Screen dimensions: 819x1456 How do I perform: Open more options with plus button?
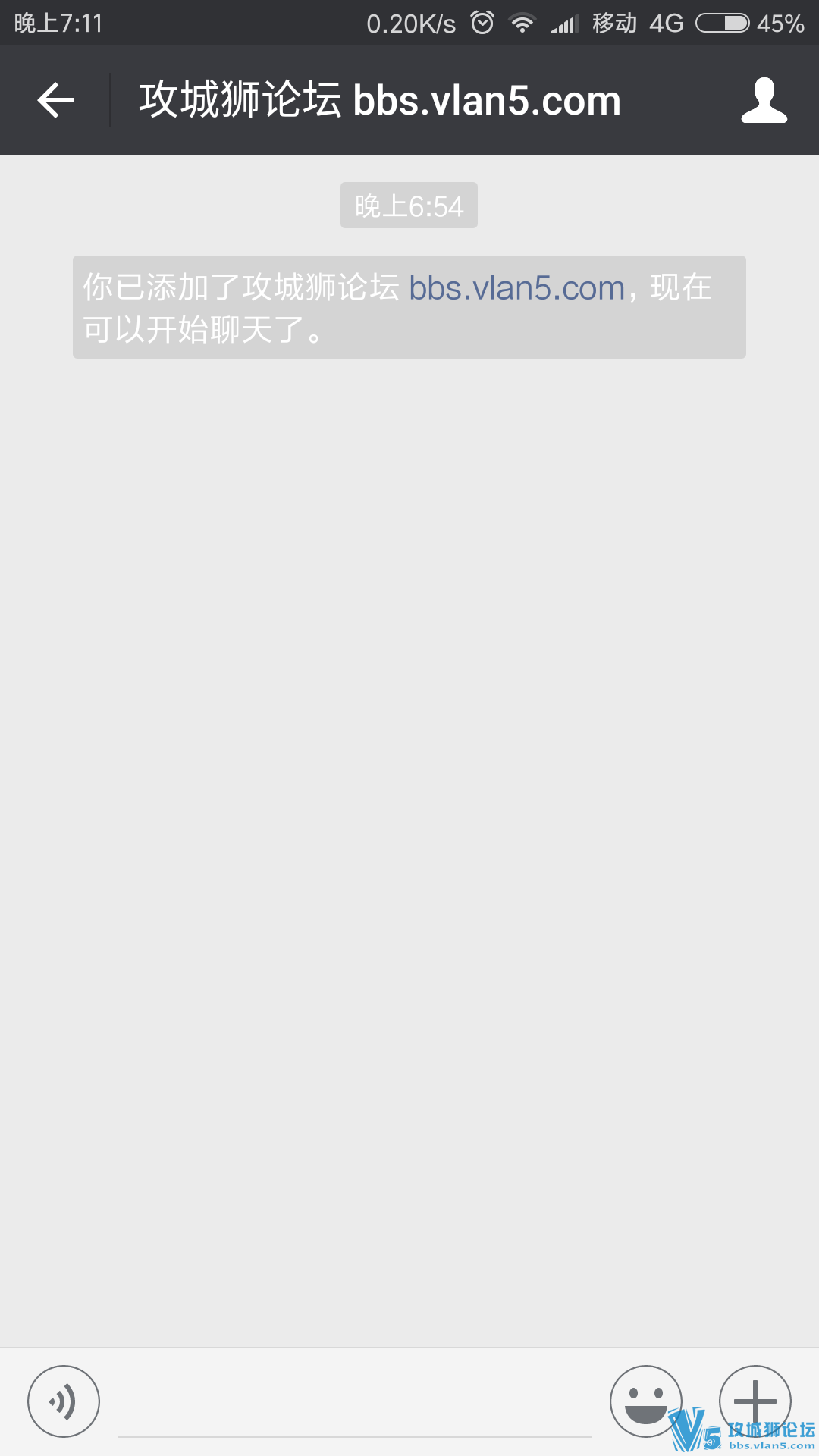point(755,1400)
